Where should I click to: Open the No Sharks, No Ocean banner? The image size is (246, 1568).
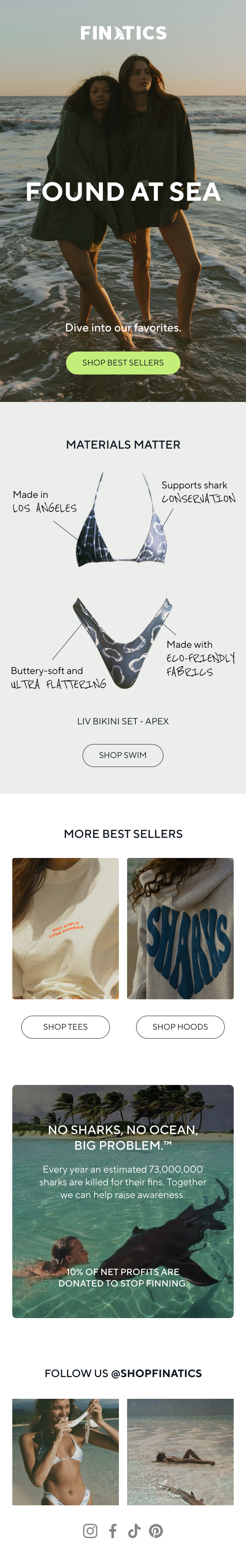(x=123, y=1201)
